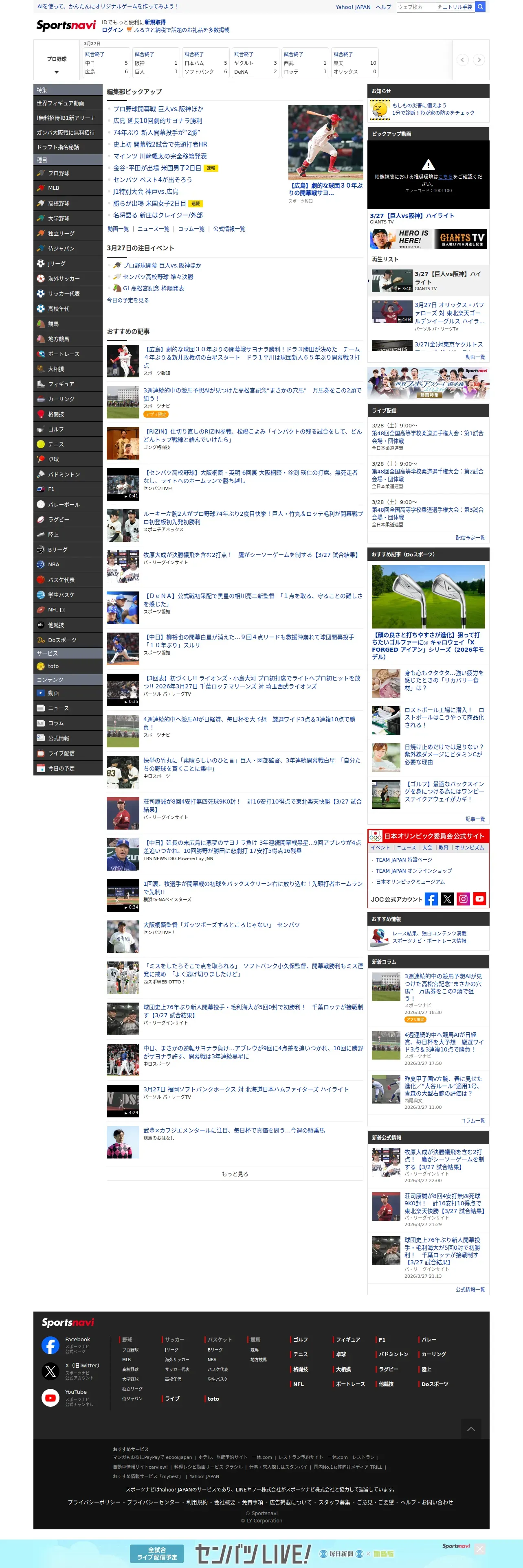Open 配信予定一覧 link
Image resolution: width=523 pixels, height=1568 pixels.
(x=470, y=537)
